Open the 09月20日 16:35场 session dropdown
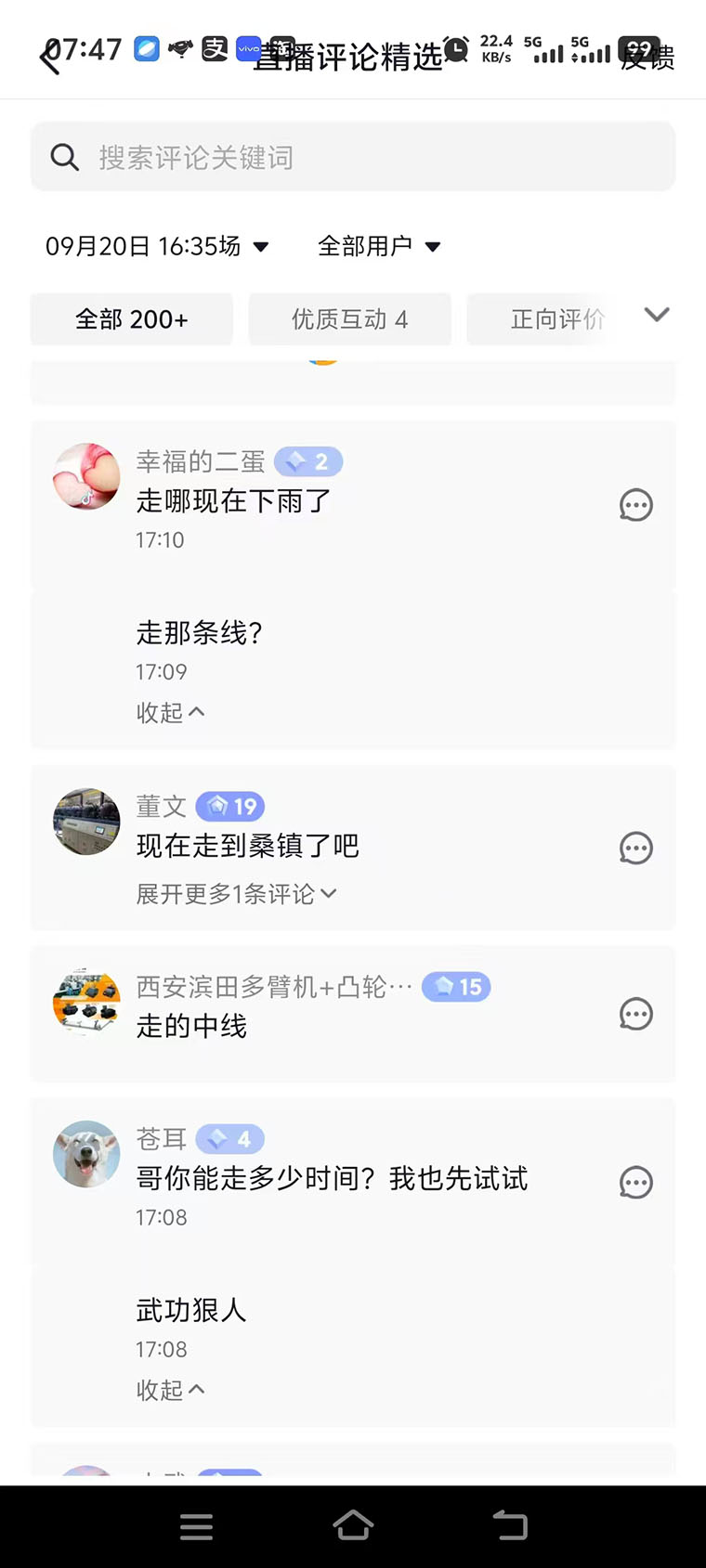 156,247
